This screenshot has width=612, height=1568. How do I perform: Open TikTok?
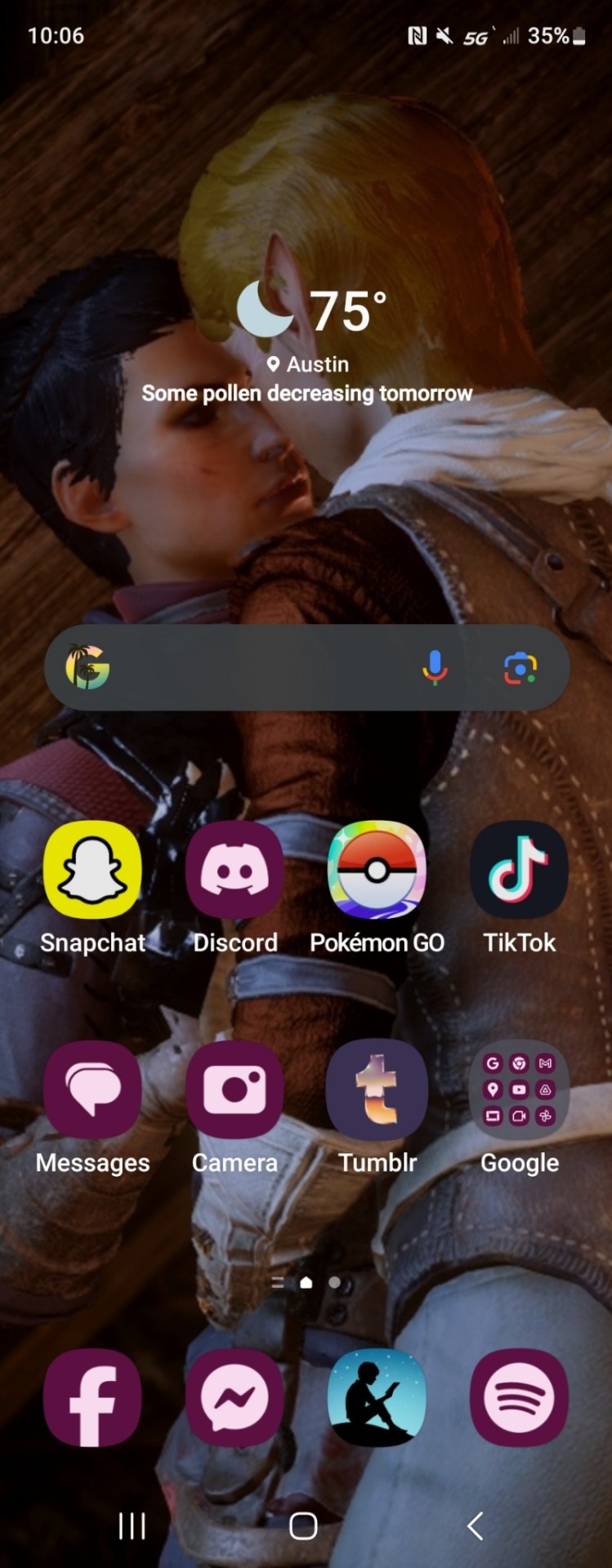519,871
